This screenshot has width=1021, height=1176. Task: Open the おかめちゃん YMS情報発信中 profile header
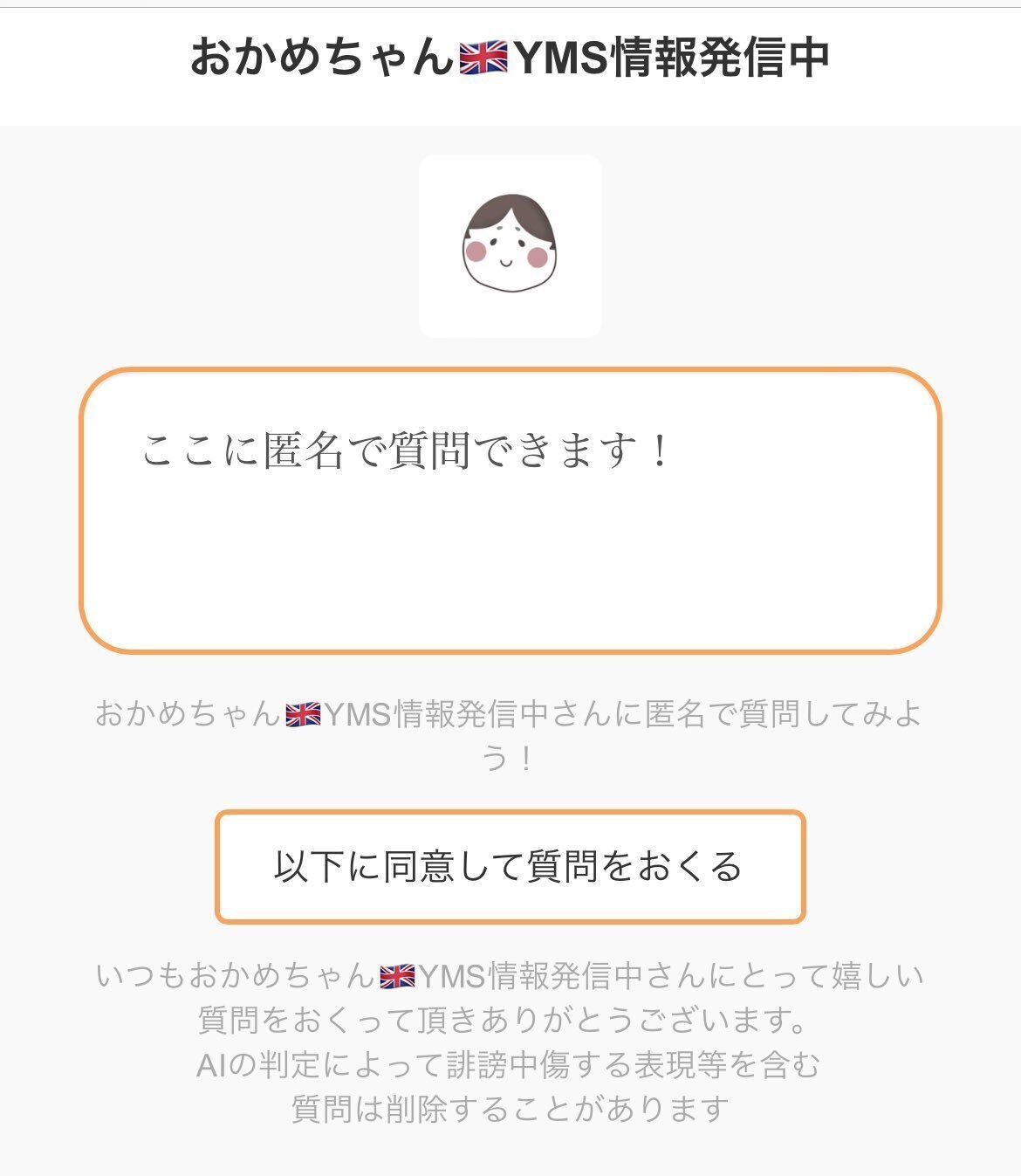point(510,56)
